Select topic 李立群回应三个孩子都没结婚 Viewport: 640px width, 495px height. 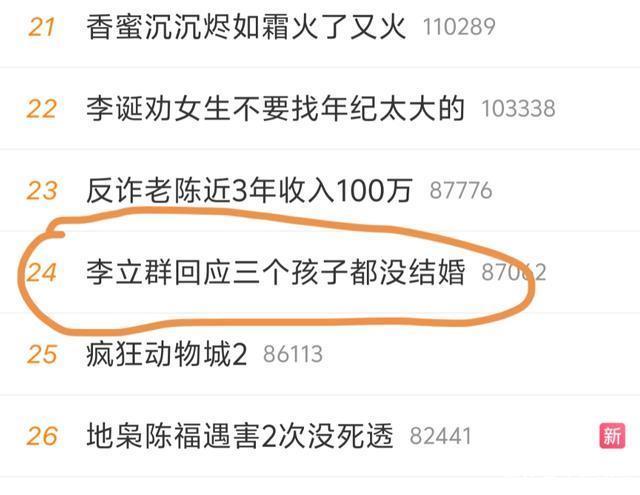point(276,272)
